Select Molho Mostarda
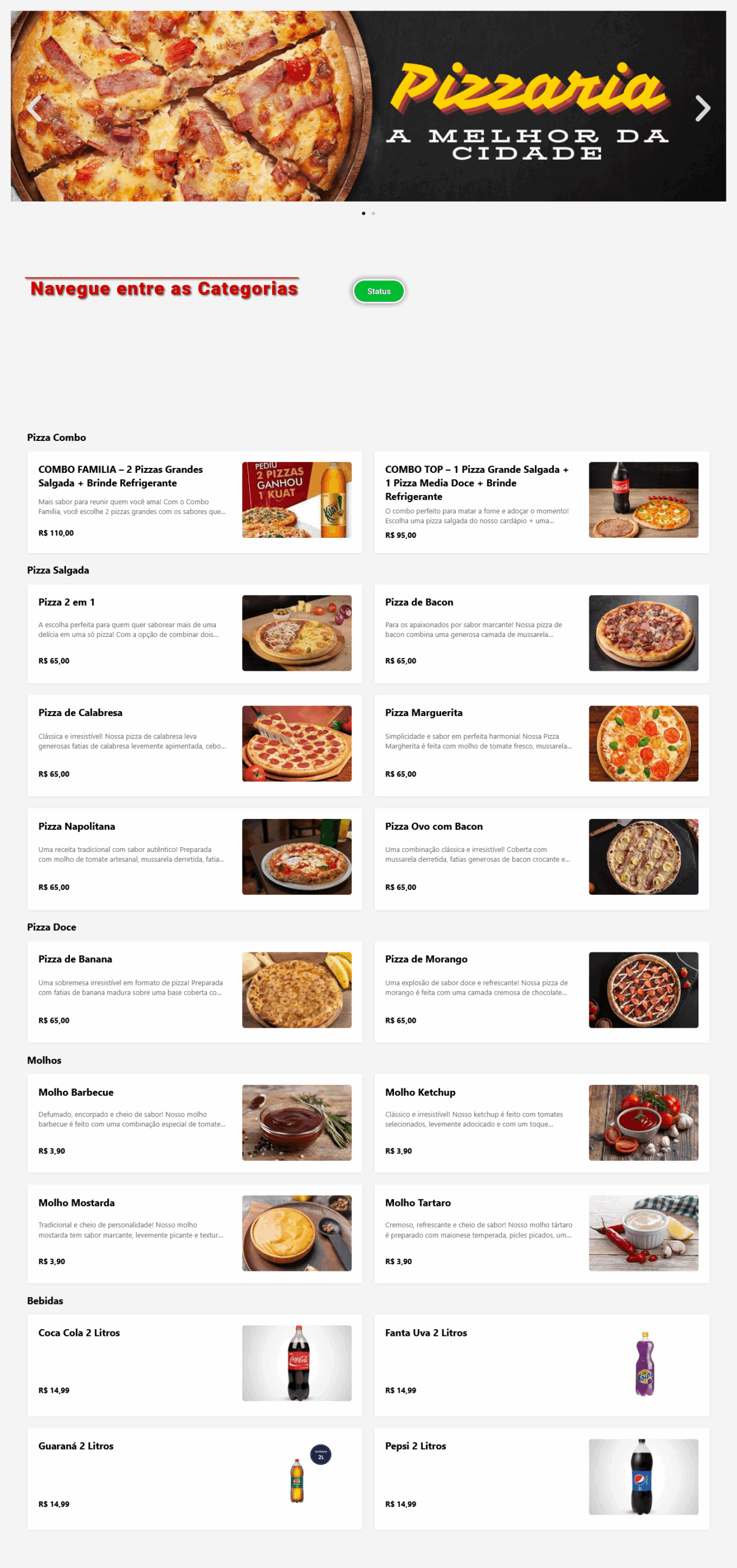The image size is (737, 1568). coord(194,1233)
